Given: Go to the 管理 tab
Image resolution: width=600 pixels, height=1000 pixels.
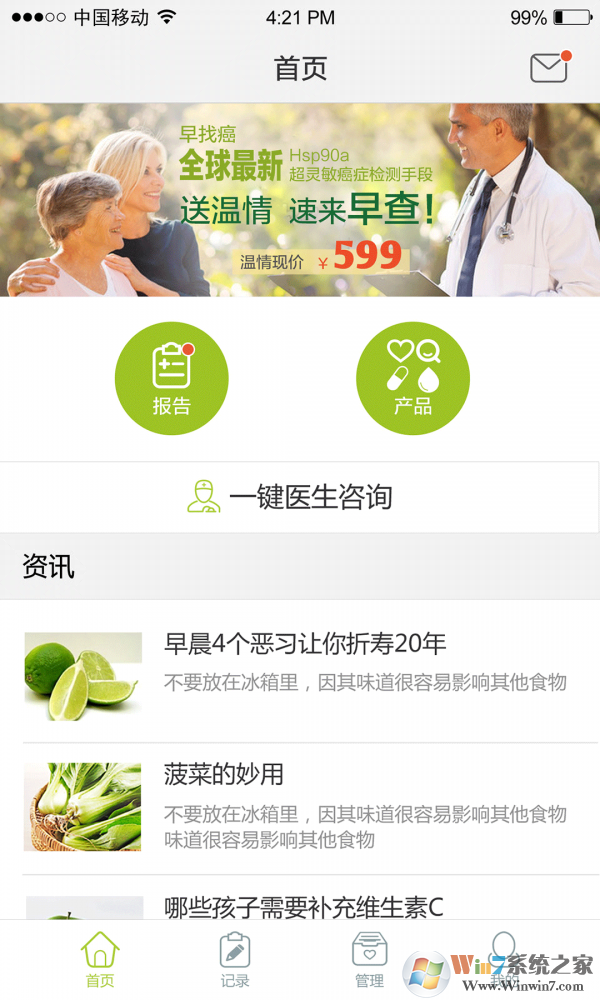Looking at the screenshot, I should (369, 961).
